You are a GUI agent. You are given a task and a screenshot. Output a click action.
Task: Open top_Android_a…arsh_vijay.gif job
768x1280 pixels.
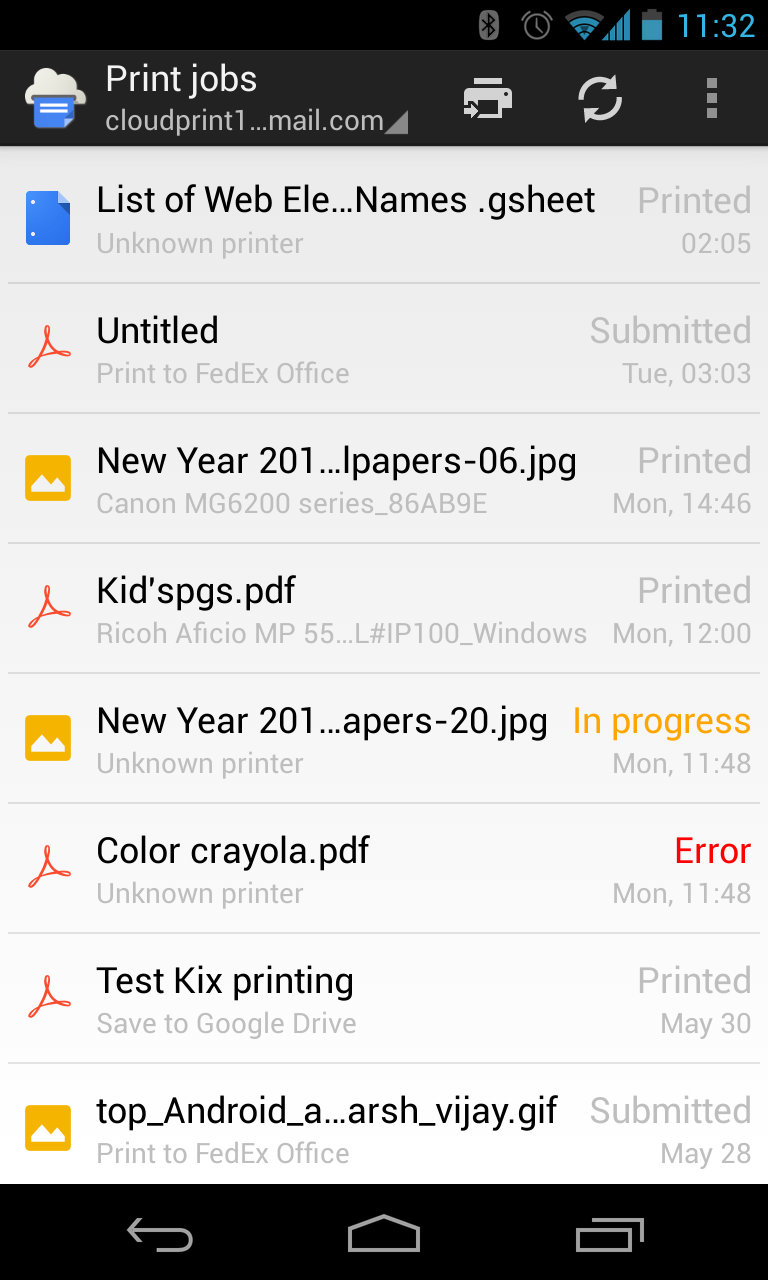pos(384,1125)
